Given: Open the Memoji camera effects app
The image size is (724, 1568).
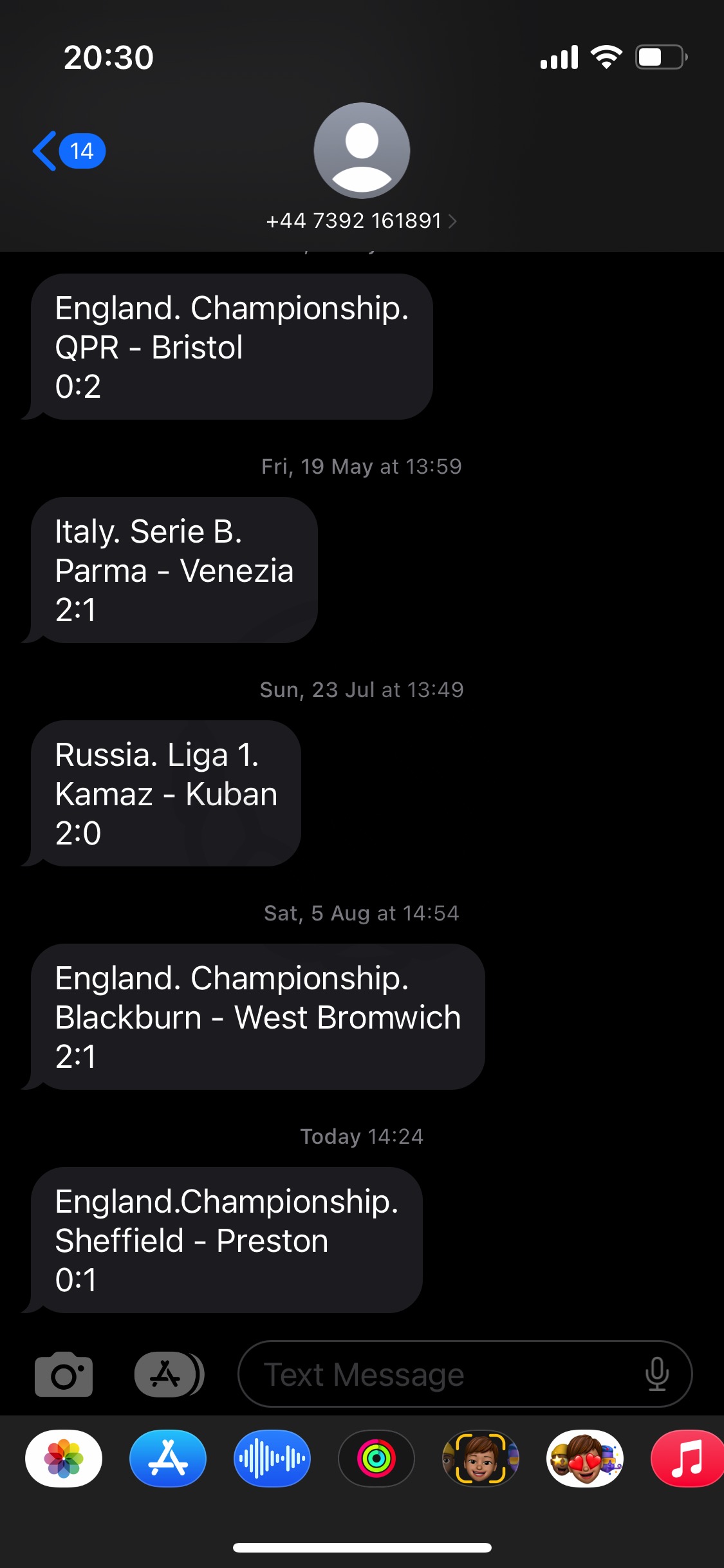Looking at the screenshot, I should 481,1459.
